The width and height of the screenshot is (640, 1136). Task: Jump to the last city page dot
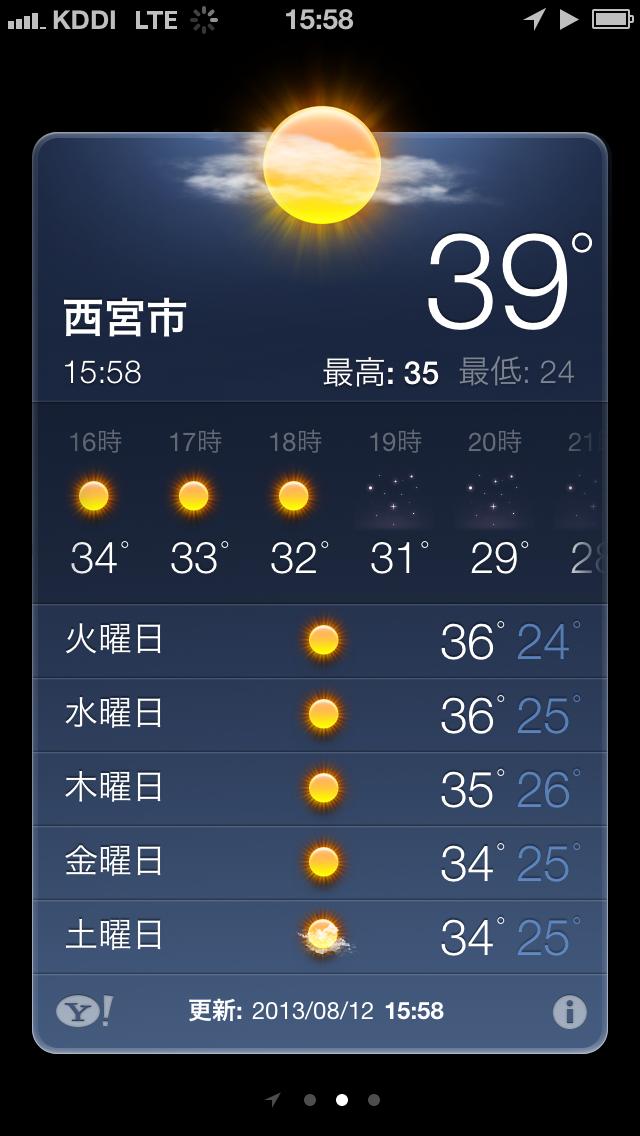click(374, 1100)
